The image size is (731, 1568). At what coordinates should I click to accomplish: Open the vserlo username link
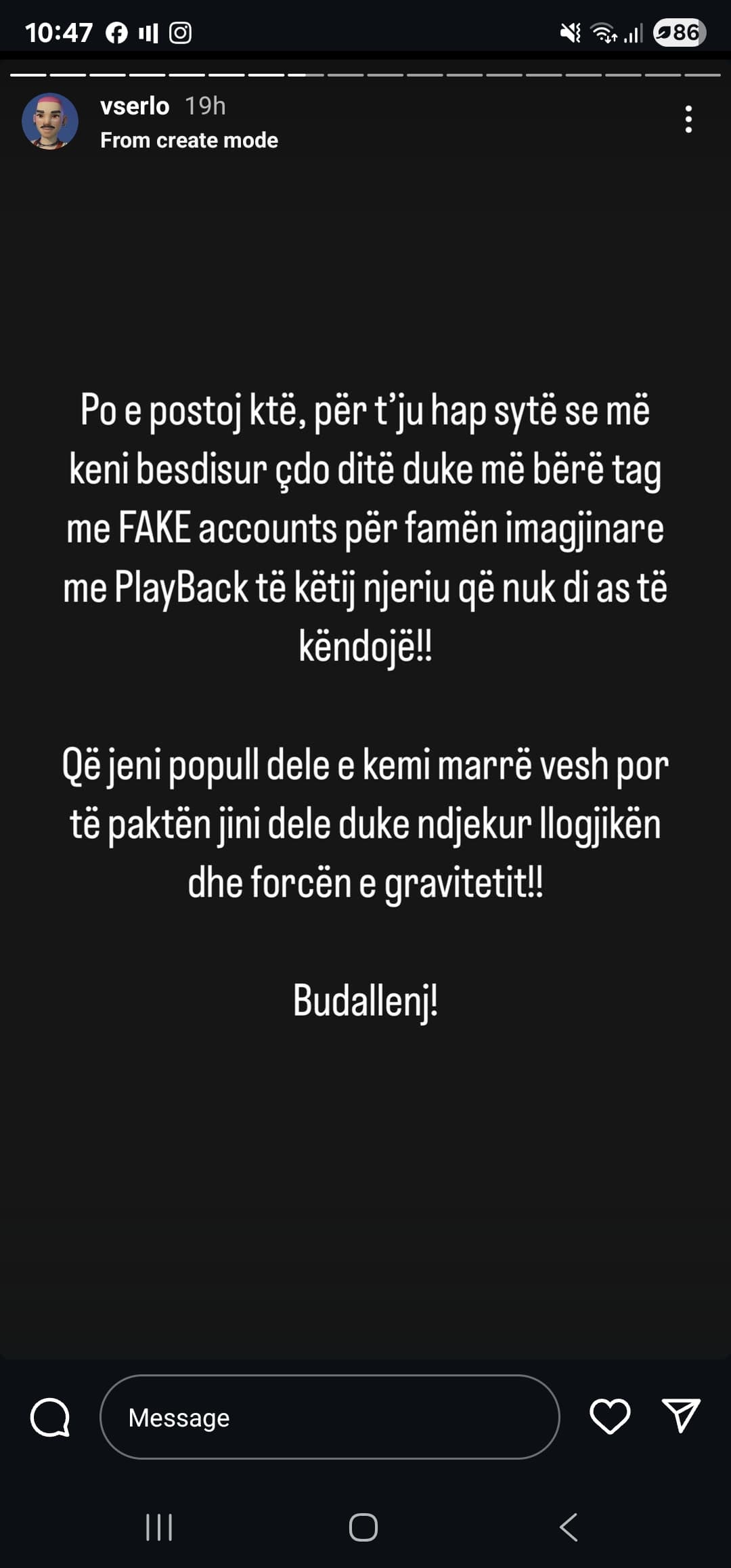click(x=135, y=106)
